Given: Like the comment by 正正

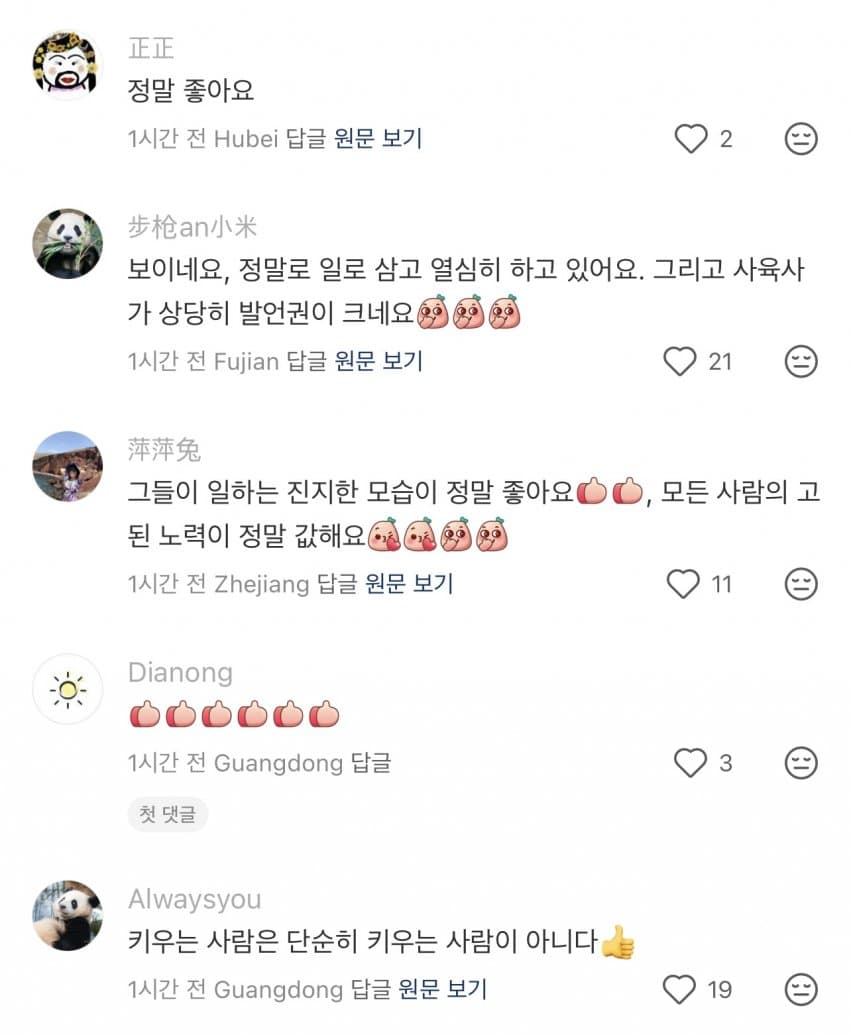Looking at the screenshot, I should click(x=691, y=139).
